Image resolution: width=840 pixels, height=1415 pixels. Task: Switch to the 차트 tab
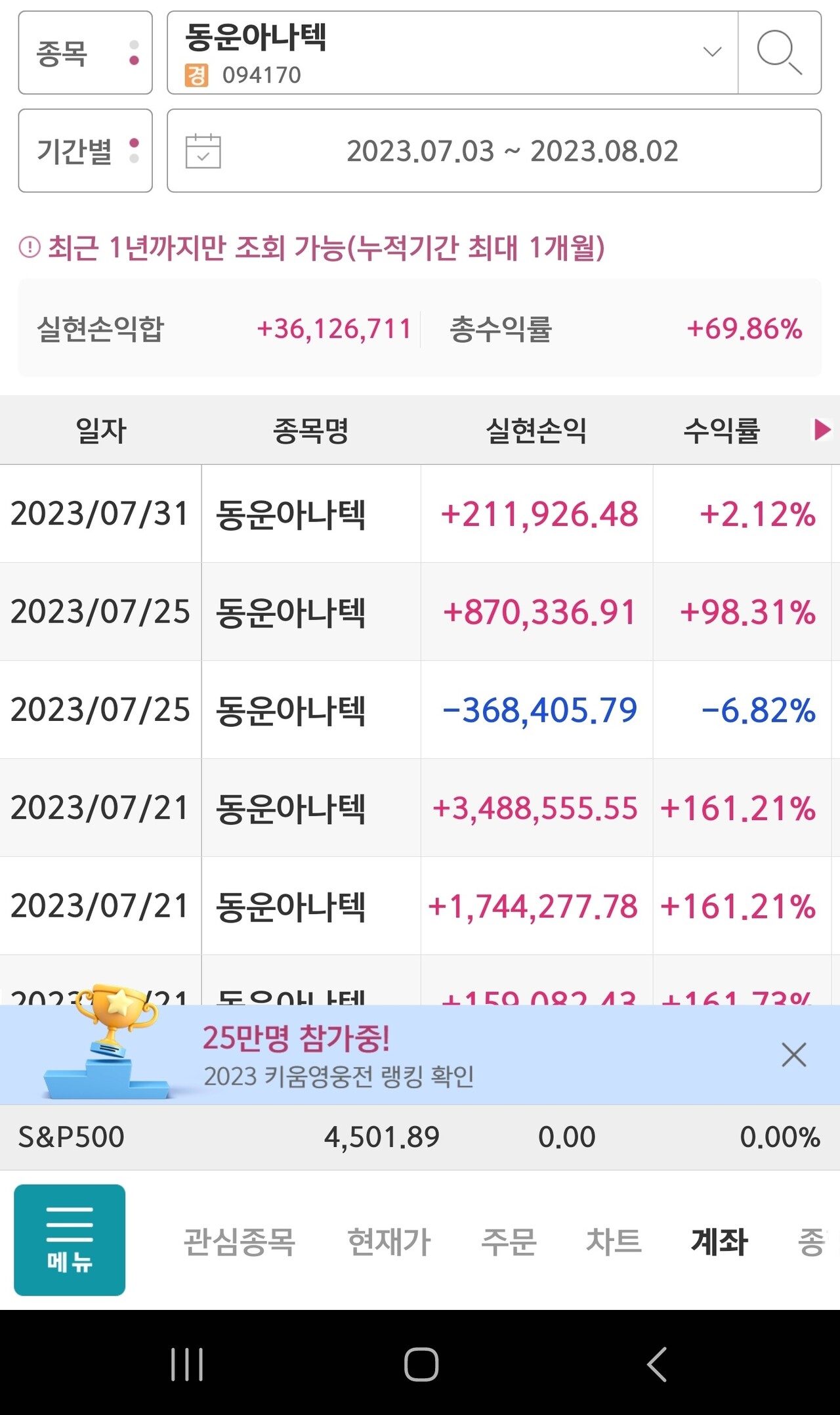(x=614, y=1240)
